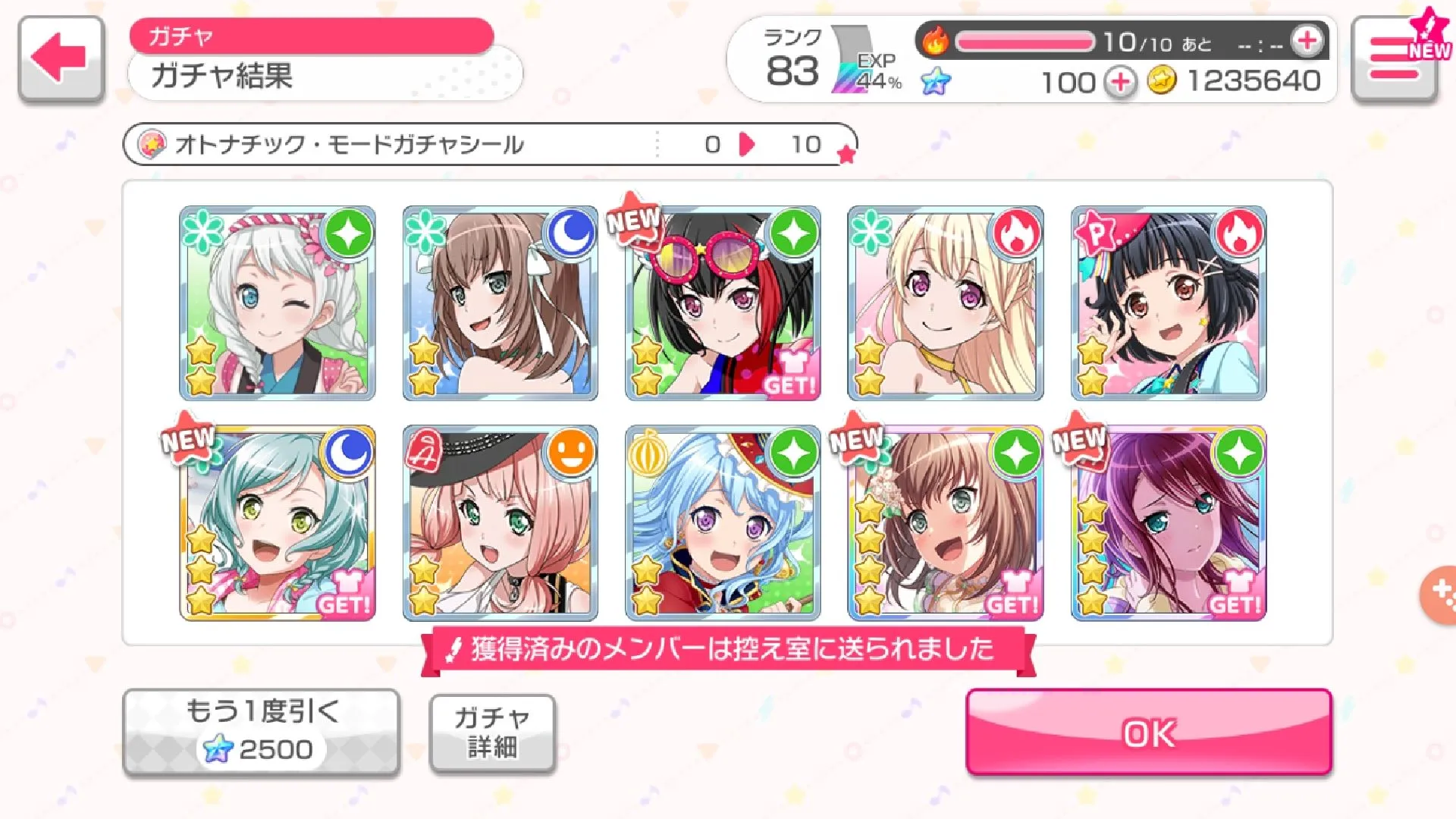View the NEW four-star brown-haired girl card
The height and width of the screenshot is (819, 1456).
945,523
